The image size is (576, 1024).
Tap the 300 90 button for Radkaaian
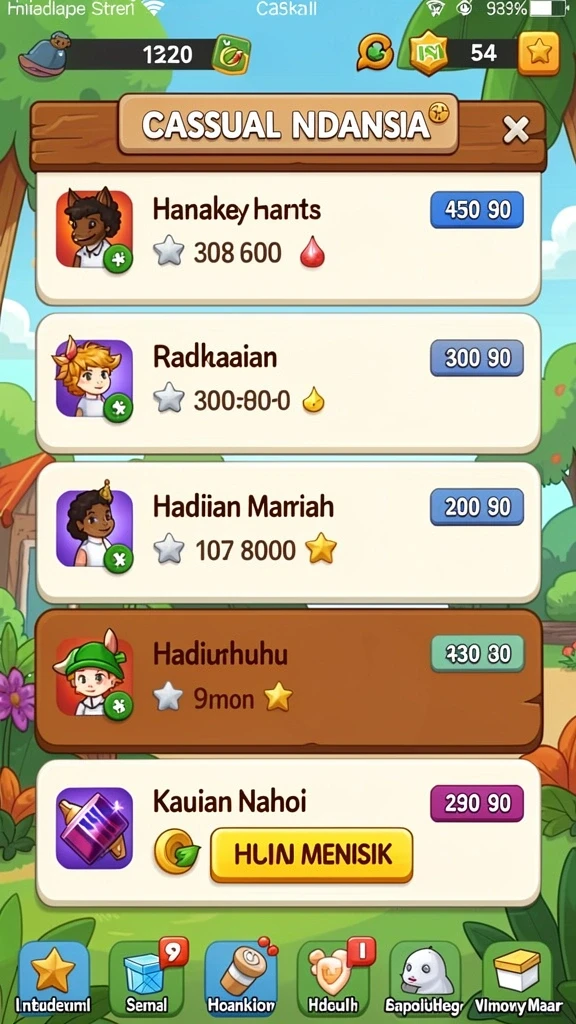(477, 358)
